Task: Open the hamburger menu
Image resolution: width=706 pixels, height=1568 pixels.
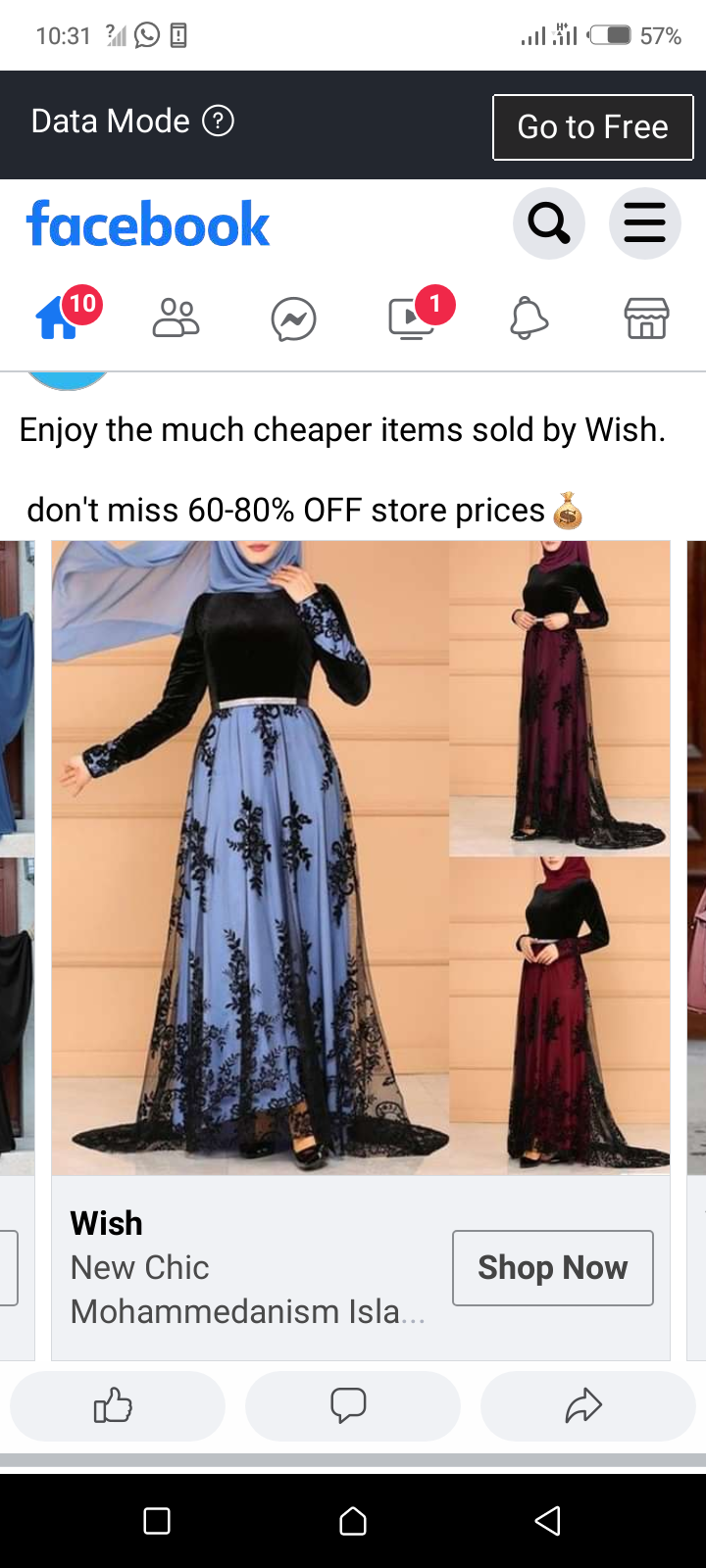Action: (x=644, y=222)
